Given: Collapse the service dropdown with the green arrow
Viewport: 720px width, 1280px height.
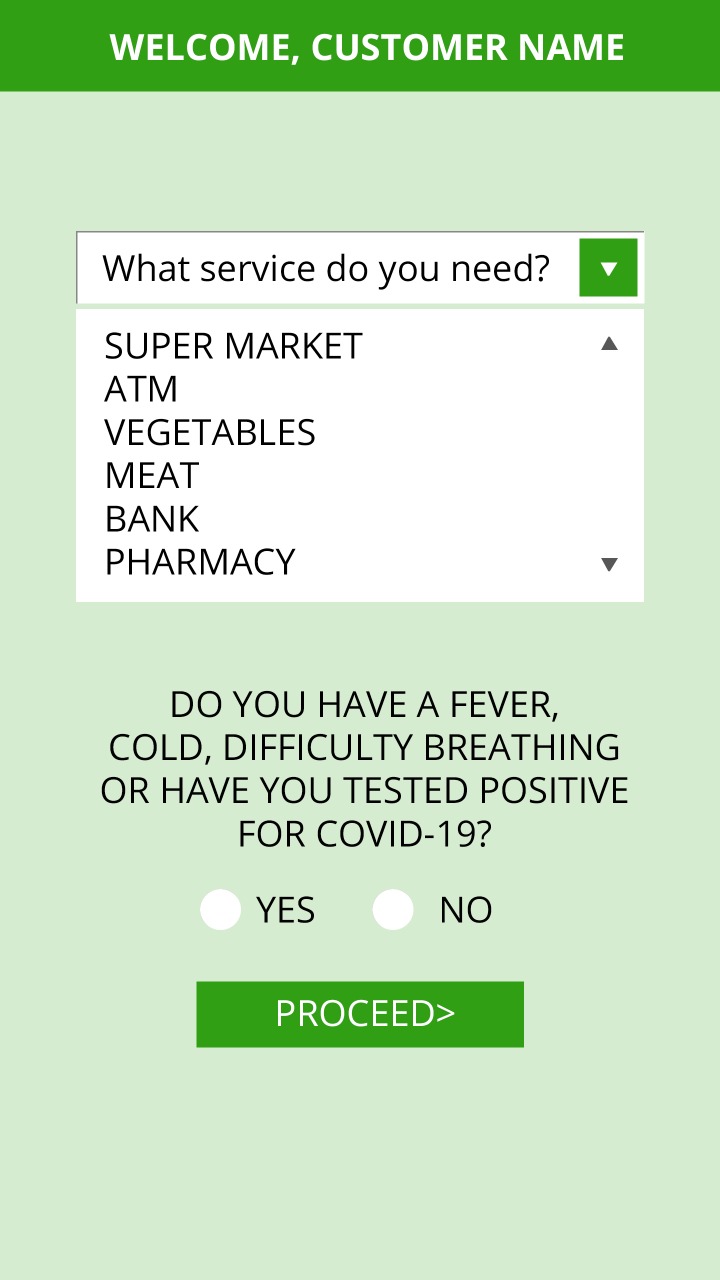Looking at the screenshot, I should tap(608, 268).
